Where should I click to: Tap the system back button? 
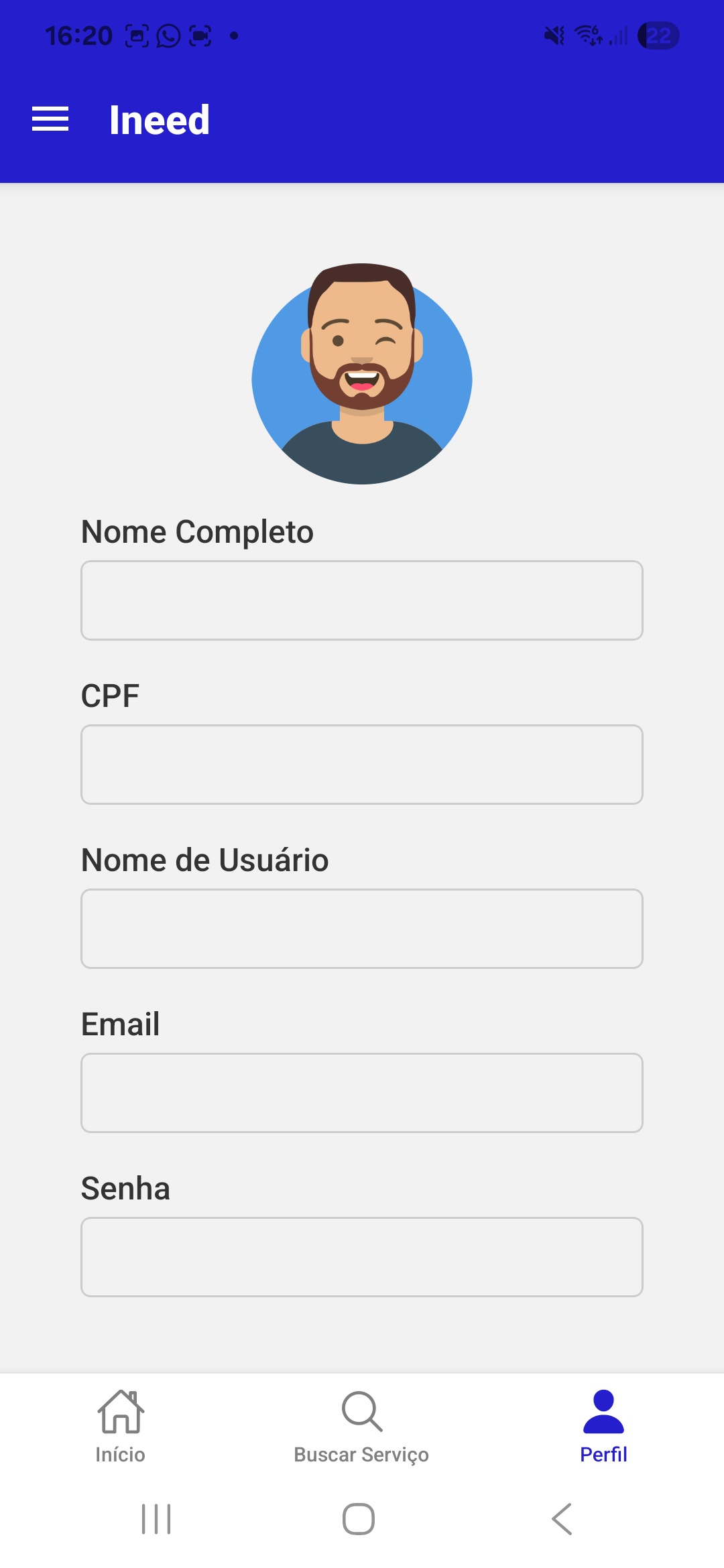(562, 1518)
